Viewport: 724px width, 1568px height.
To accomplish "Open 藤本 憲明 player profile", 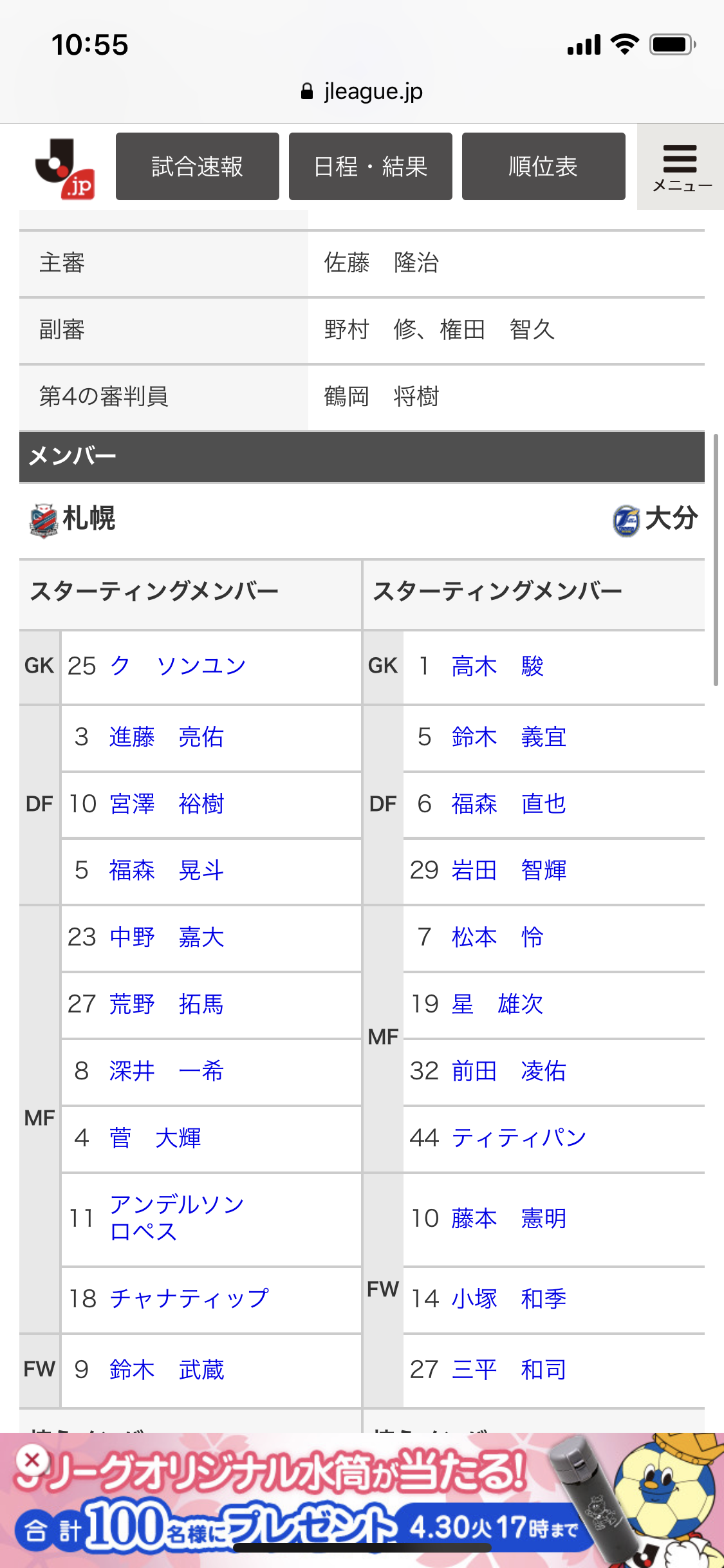I will click(x=508, y=1218).
